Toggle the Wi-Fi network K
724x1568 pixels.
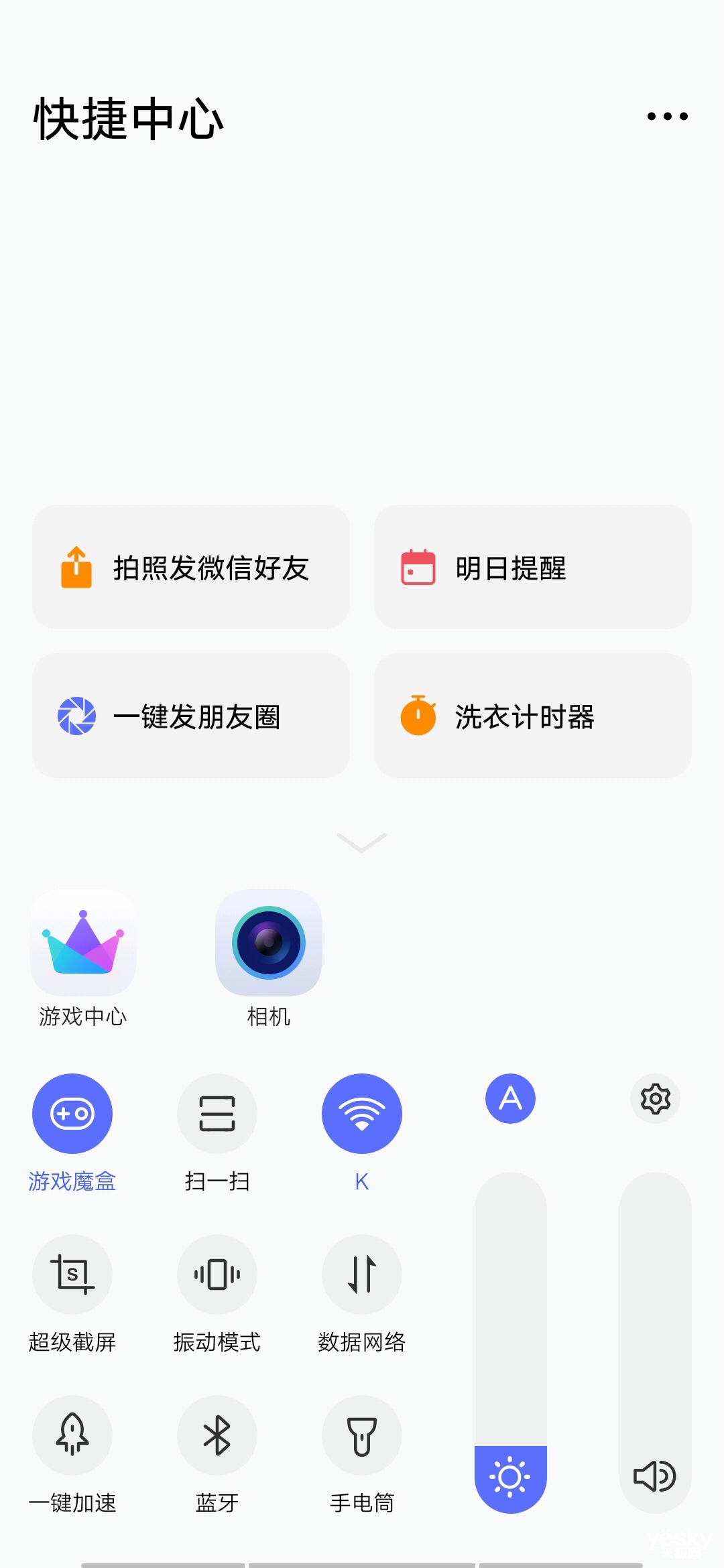coord(362,1114)
